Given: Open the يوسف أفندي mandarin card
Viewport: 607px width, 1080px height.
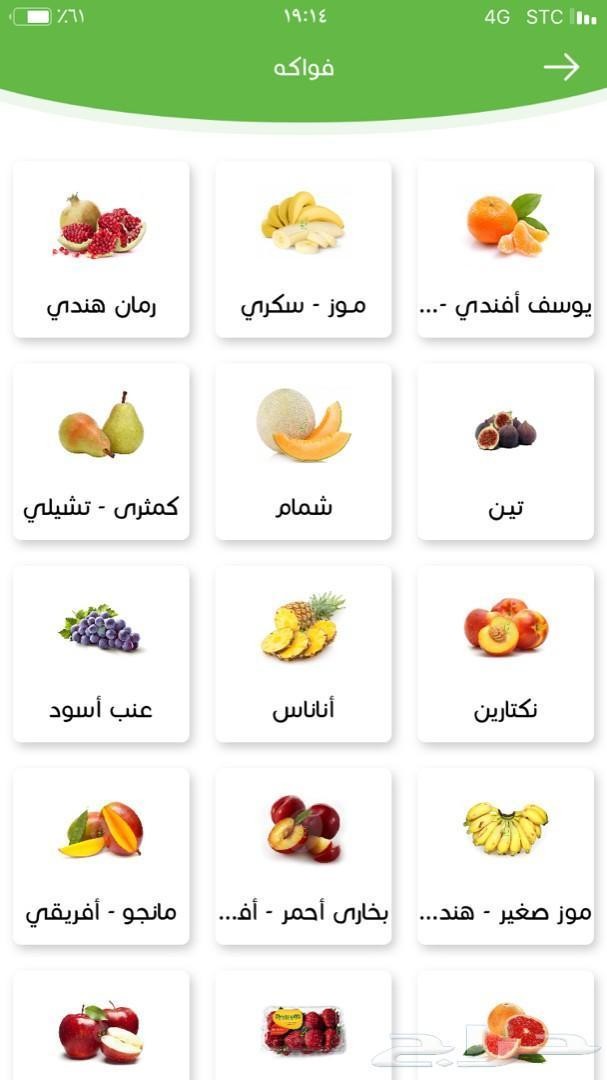Looking at the screenshot, I should click(x=505, y=249).
